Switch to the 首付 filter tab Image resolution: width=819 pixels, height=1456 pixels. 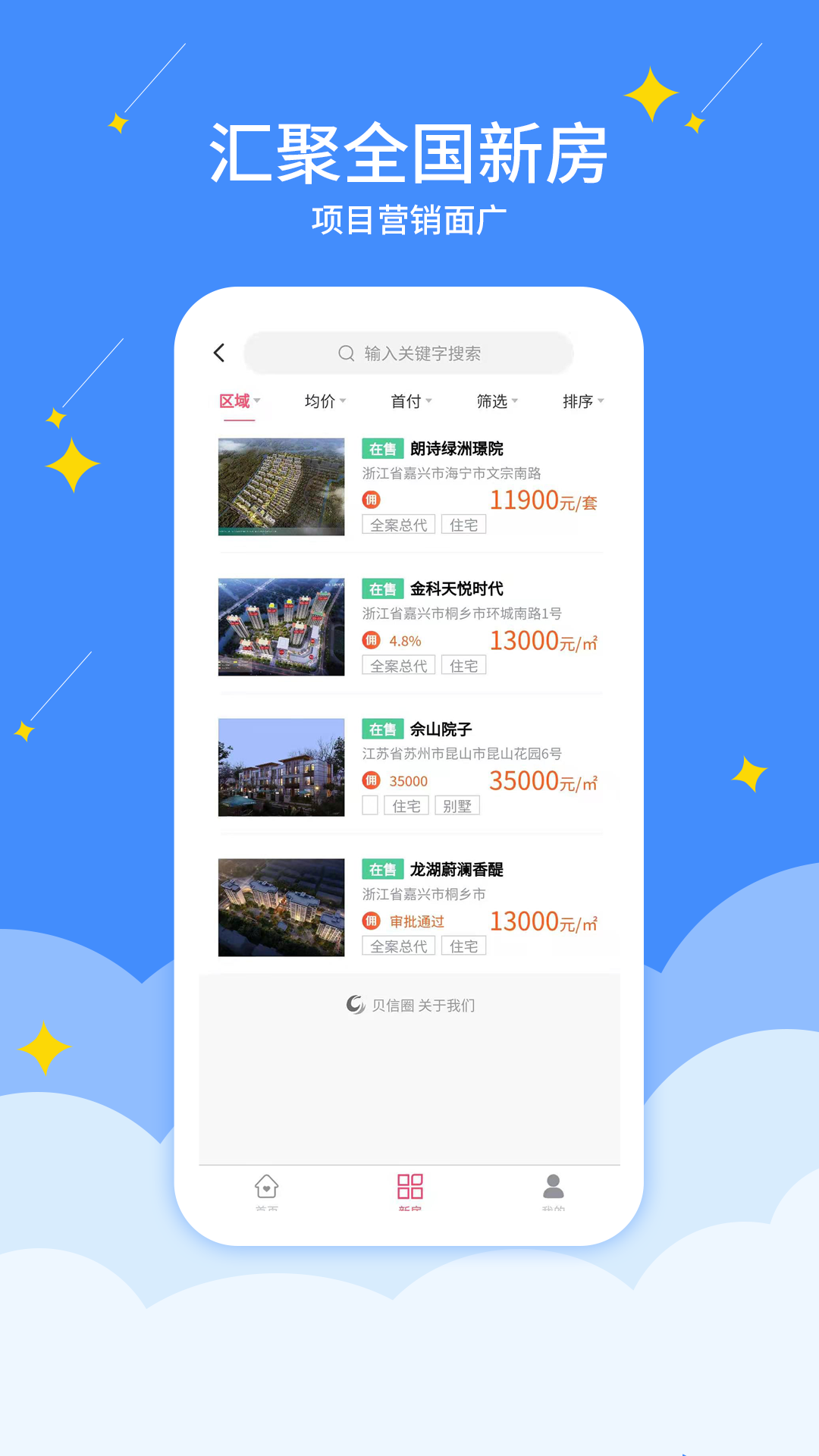(x=409, y=402)
